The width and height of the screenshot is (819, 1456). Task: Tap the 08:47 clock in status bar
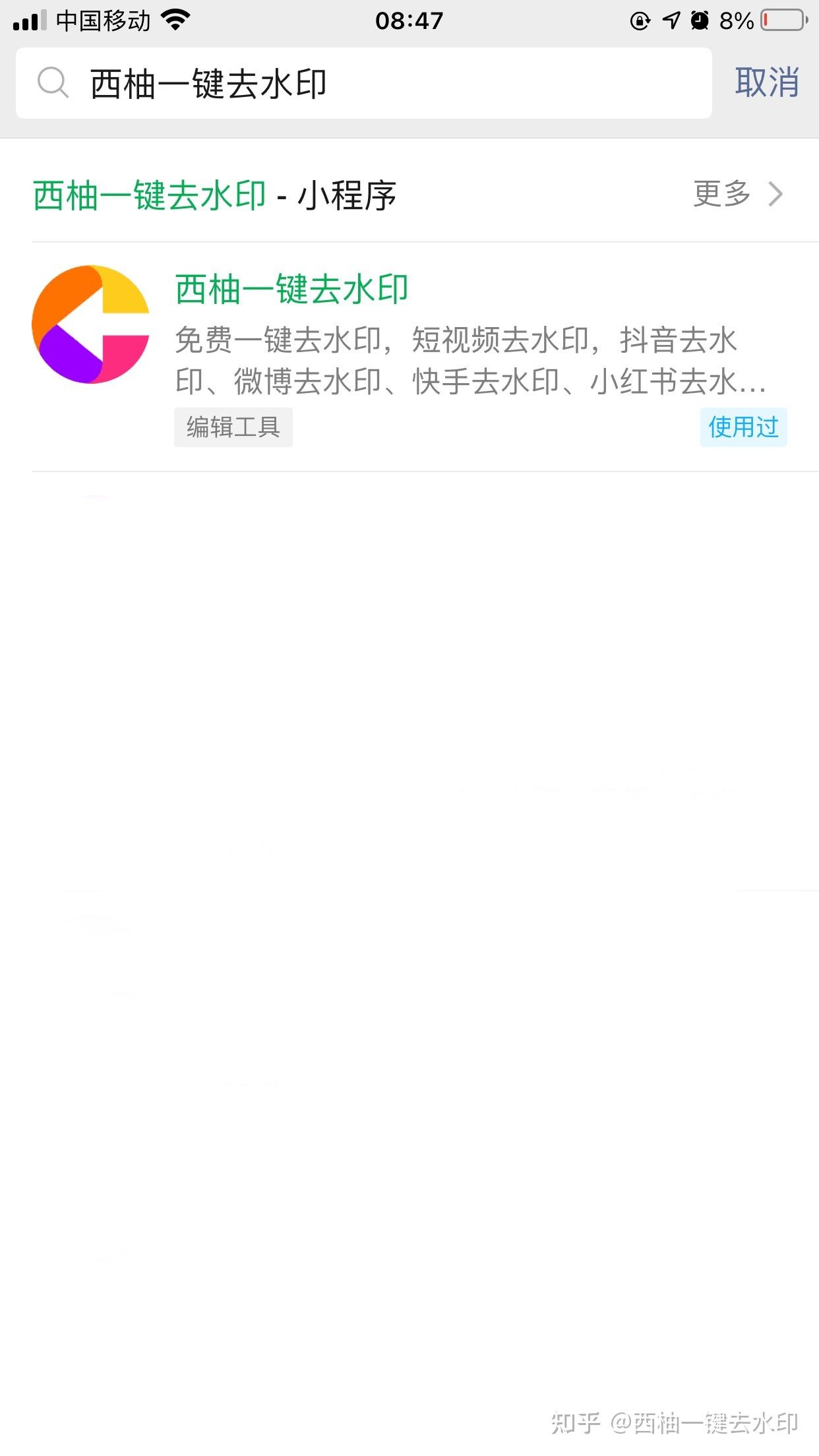click(409, 20)
